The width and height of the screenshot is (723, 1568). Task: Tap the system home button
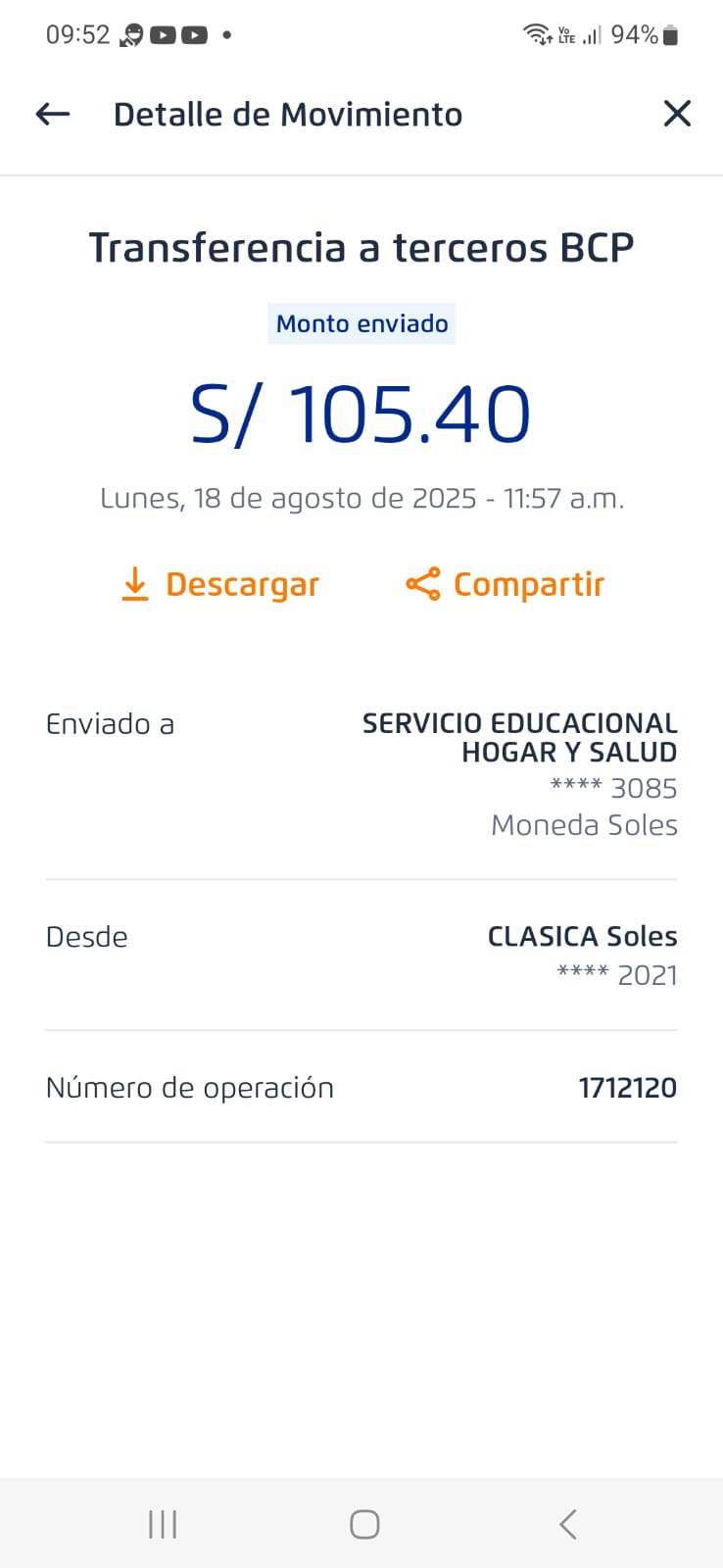click(364, 1524)
